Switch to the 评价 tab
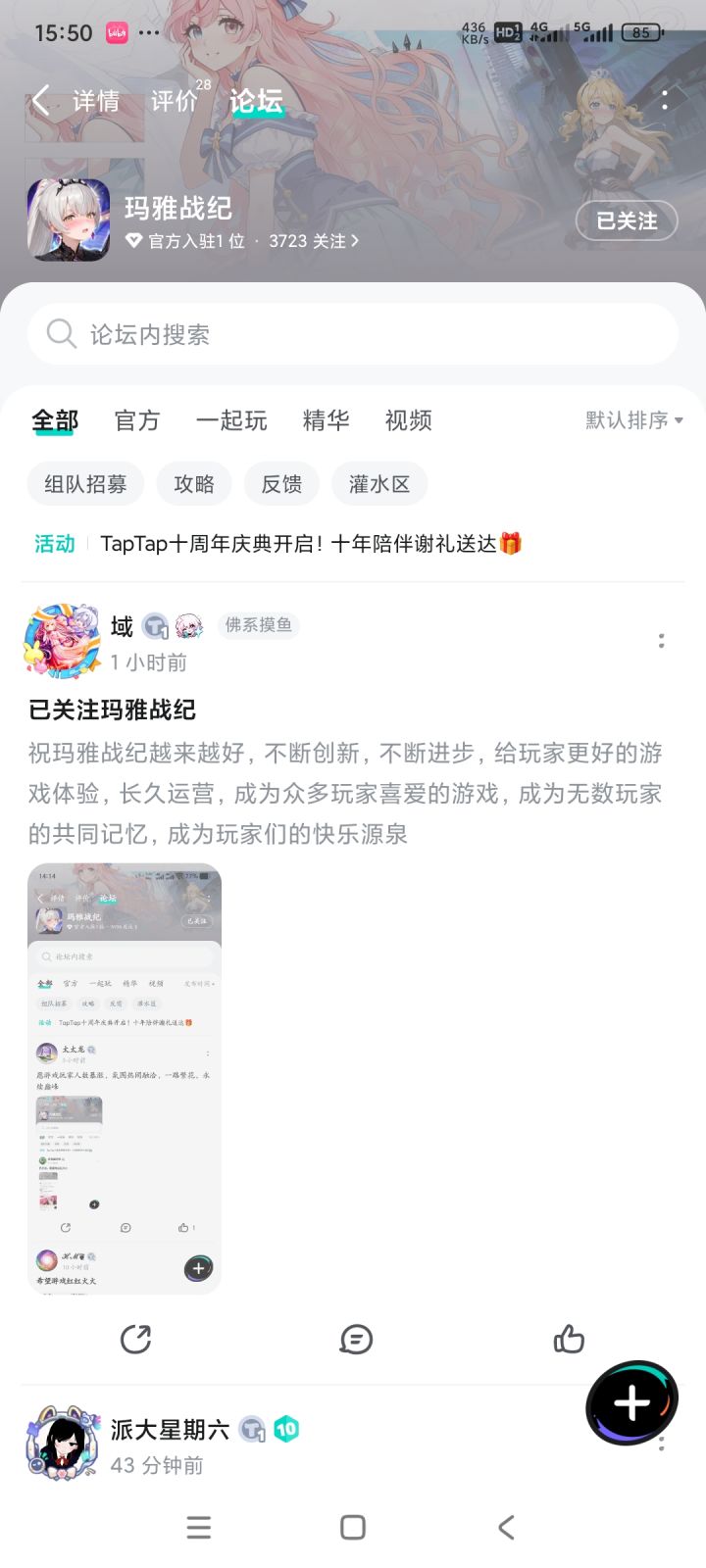Image resolution: width=706 pixels, height=1568 pixels. click(x=173, y=101)
